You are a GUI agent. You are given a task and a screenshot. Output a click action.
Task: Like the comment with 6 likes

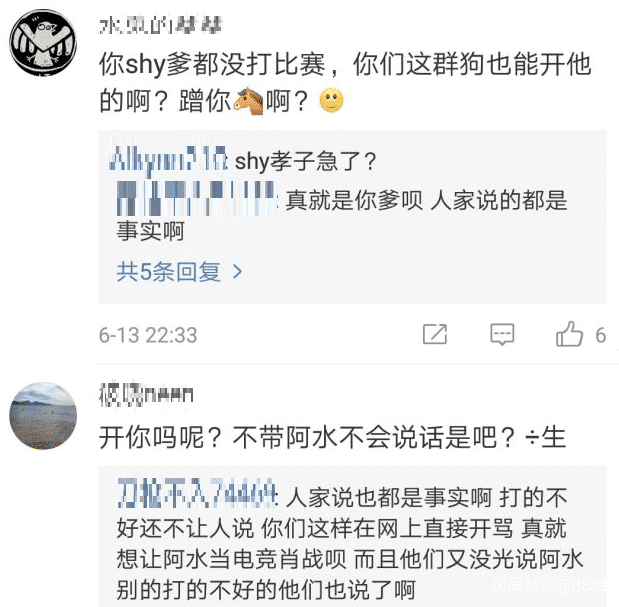pos(571,334)
